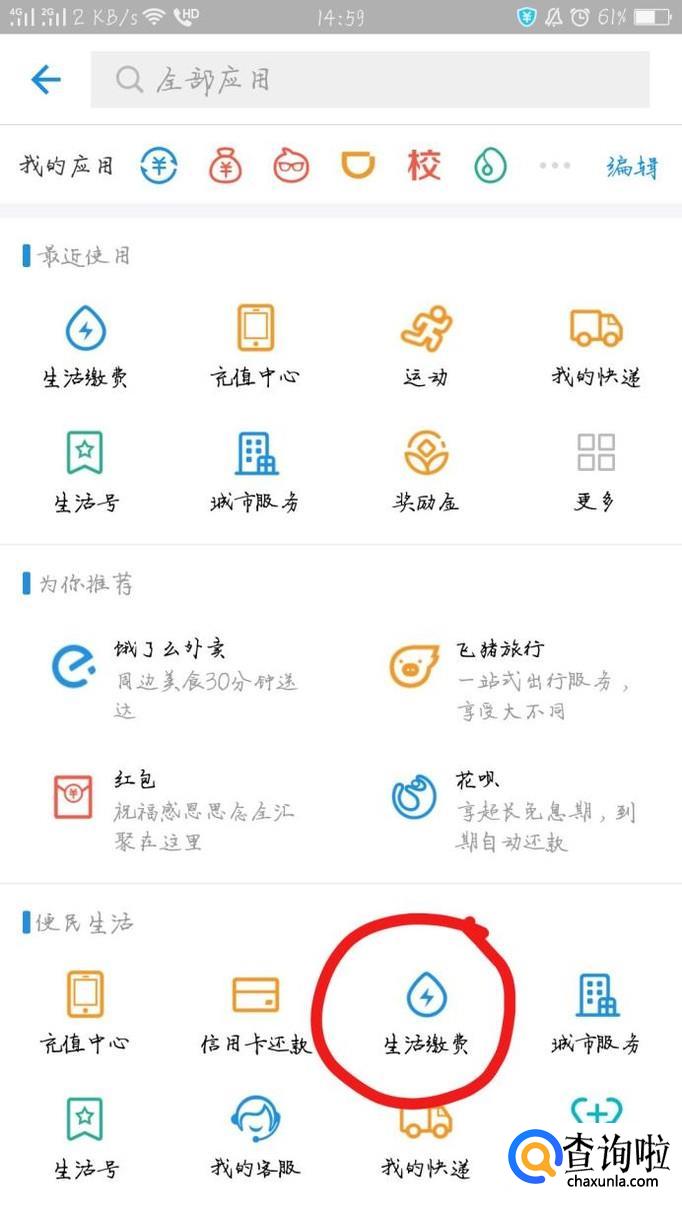The image size is (682, 1212).
Task: Open 运动 in recently used
Action: pyautogui.click(x=426, y=345)
